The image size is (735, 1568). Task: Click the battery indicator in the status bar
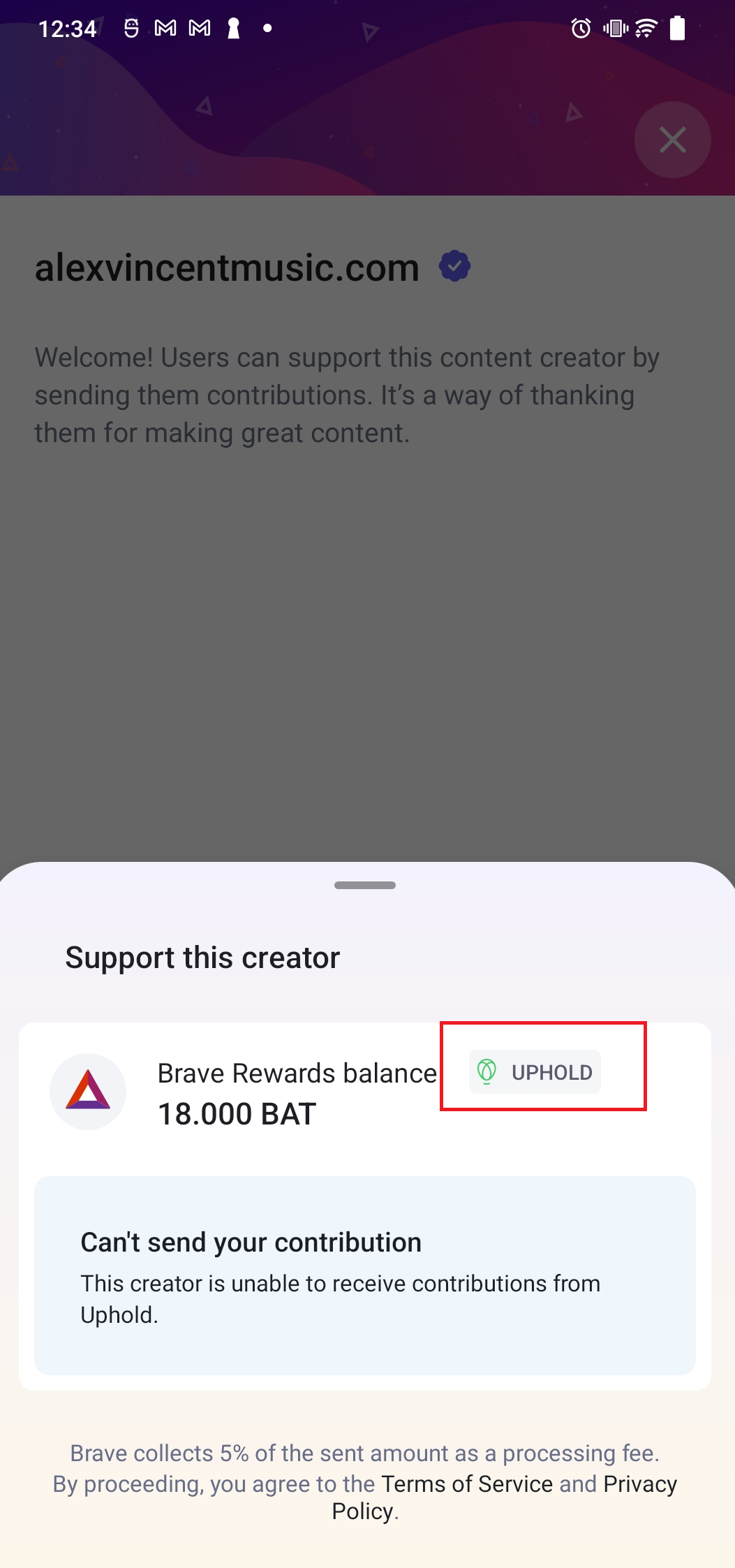(x=678, y=28)
